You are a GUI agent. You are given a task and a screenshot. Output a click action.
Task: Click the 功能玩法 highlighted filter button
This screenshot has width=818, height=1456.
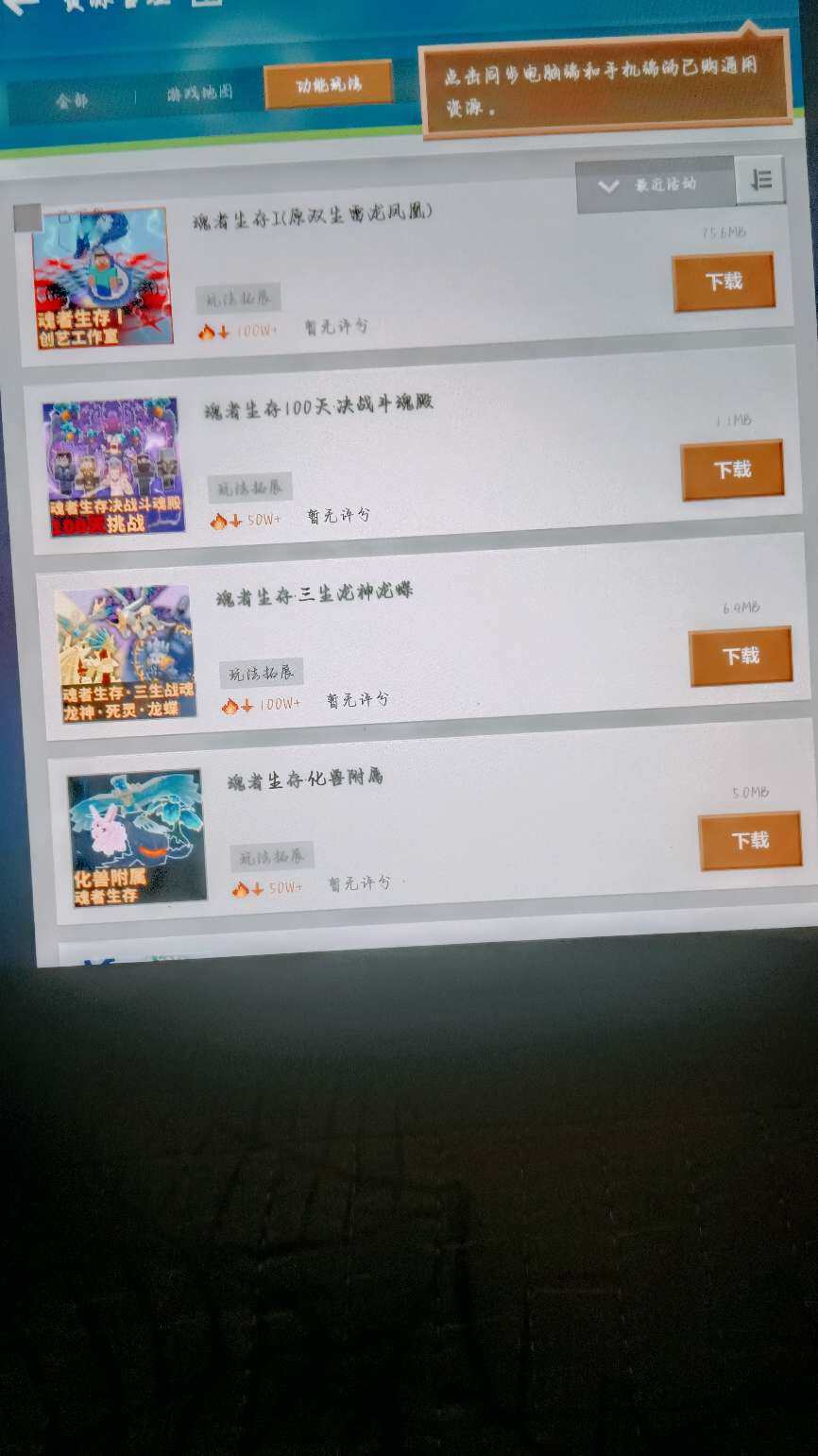tap(327, 84)
